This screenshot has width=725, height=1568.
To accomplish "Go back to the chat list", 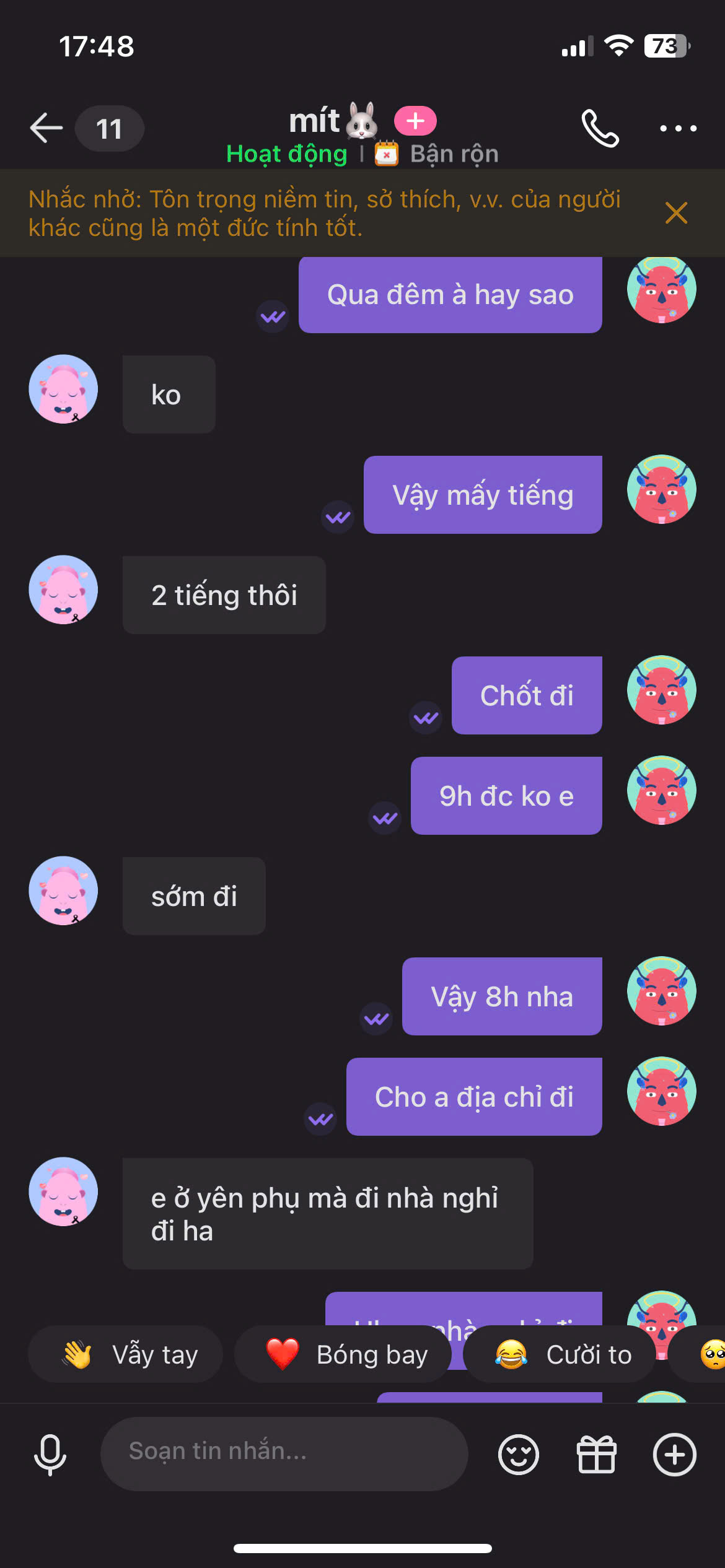I will tap(46, 128).
